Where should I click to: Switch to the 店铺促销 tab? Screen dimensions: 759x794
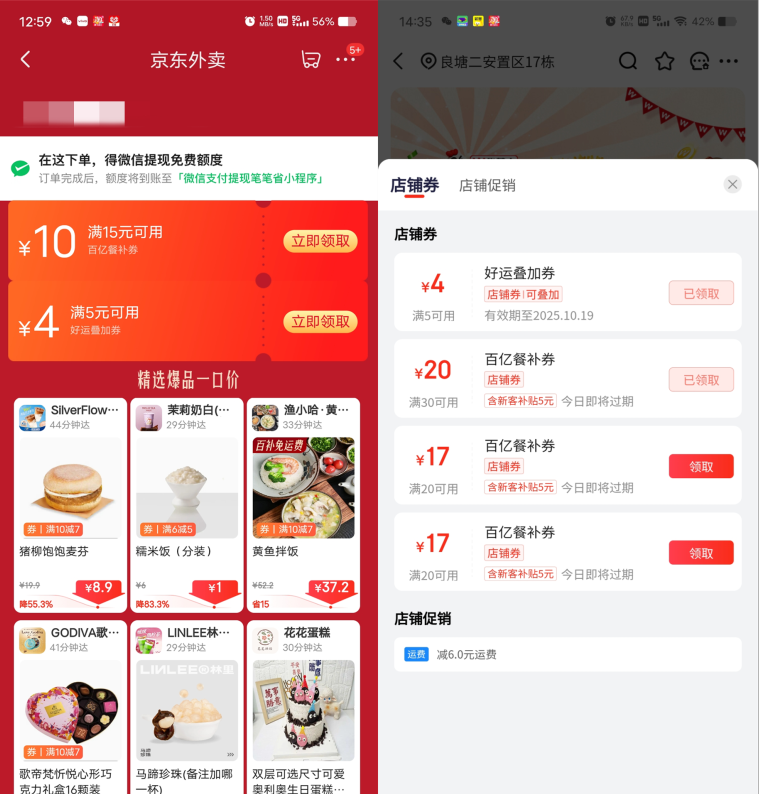(487, 185)
